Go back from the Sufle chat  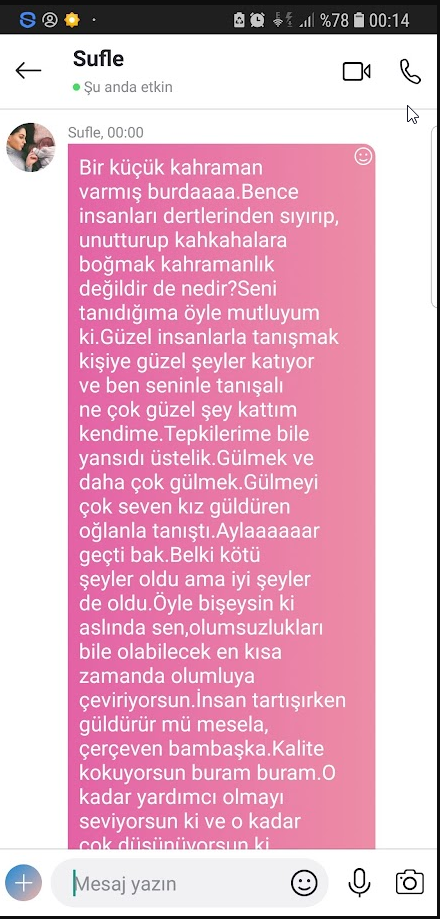[28, 71]
